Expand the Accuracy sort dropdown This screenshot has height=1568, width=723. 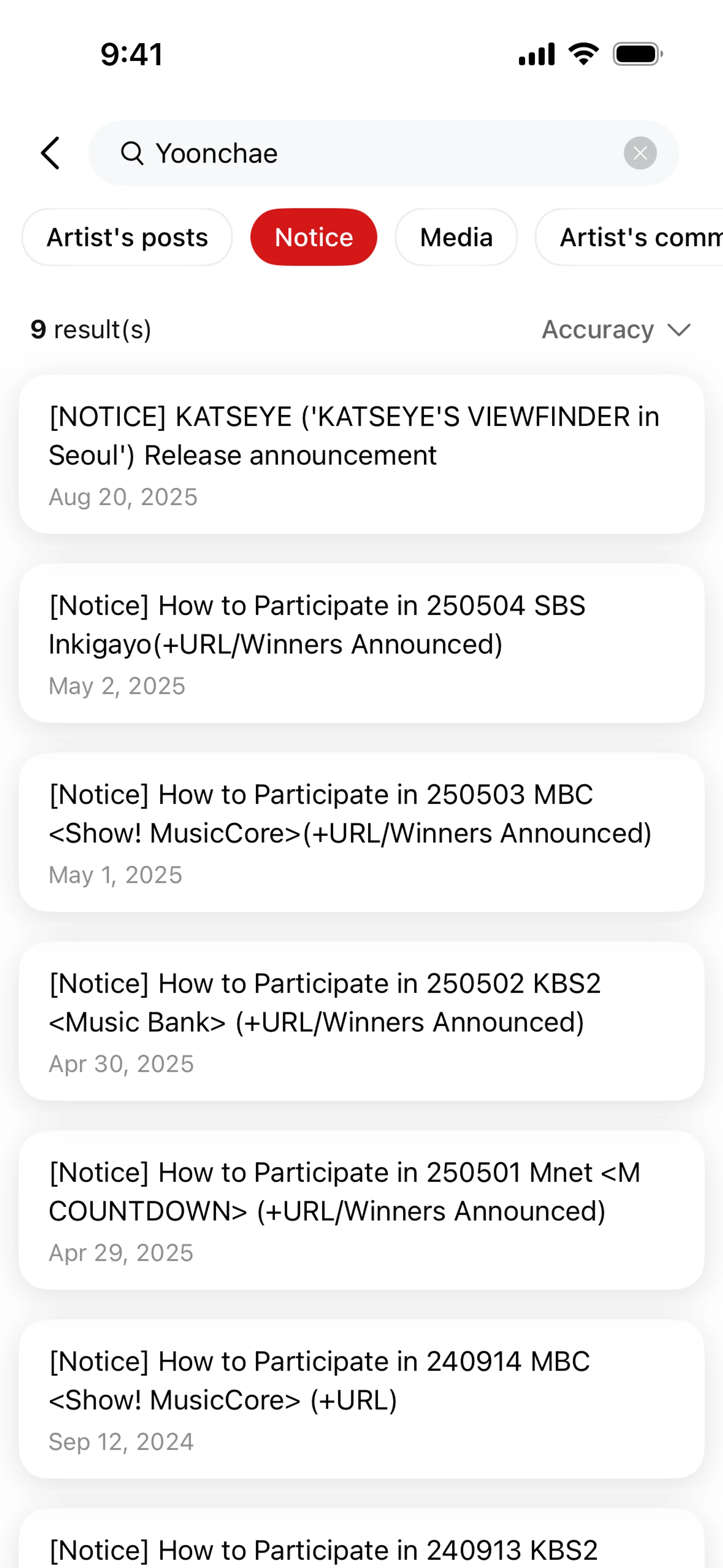615,329
